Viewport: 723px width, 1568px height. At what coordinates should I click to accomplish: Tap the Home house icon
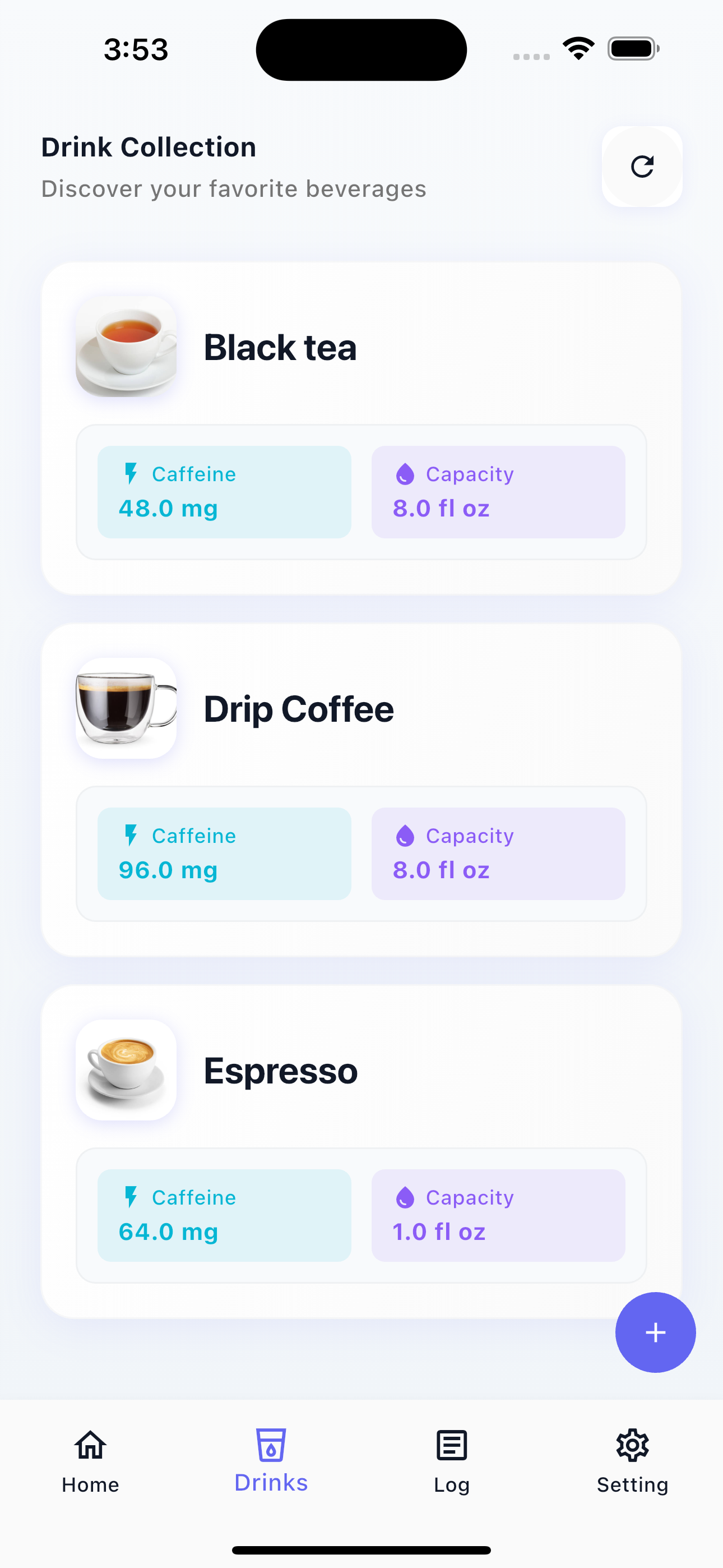click(x=90, y=1445)
